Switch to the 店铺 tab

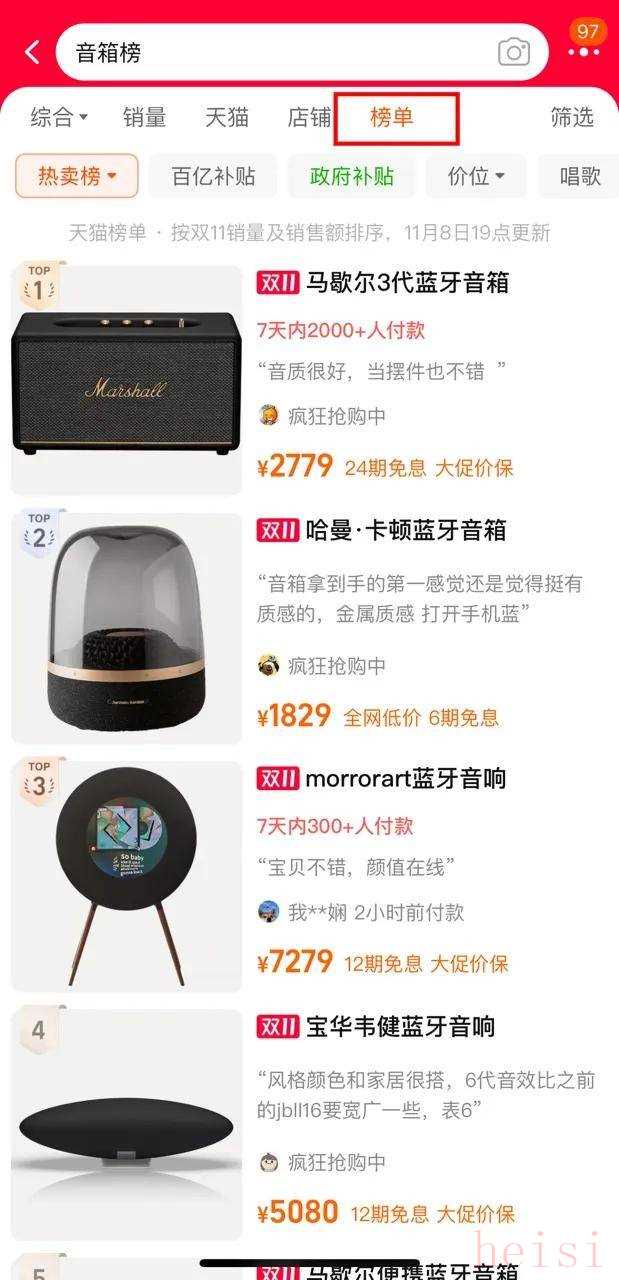(x=309, y=118)
